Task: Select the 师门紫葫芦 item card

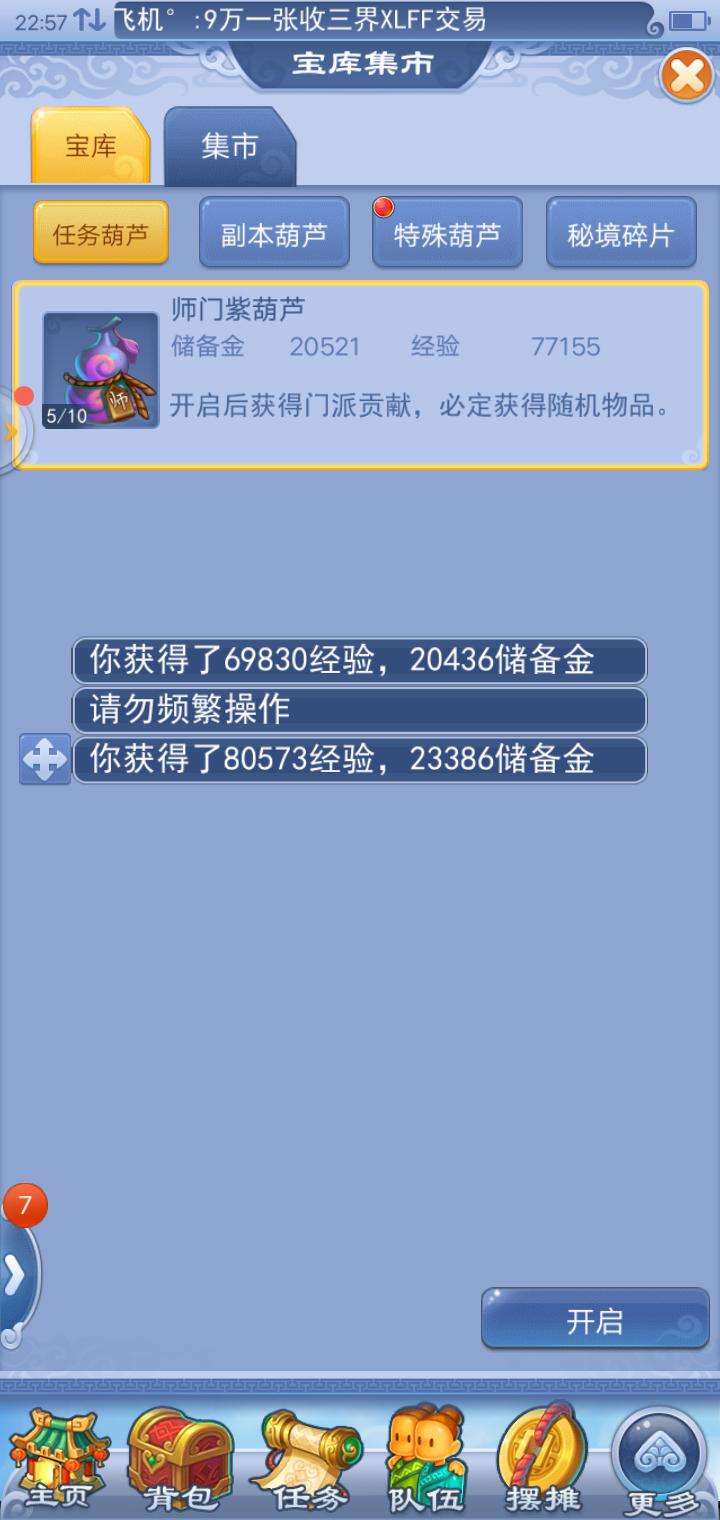Action: [x=360, y=374]
